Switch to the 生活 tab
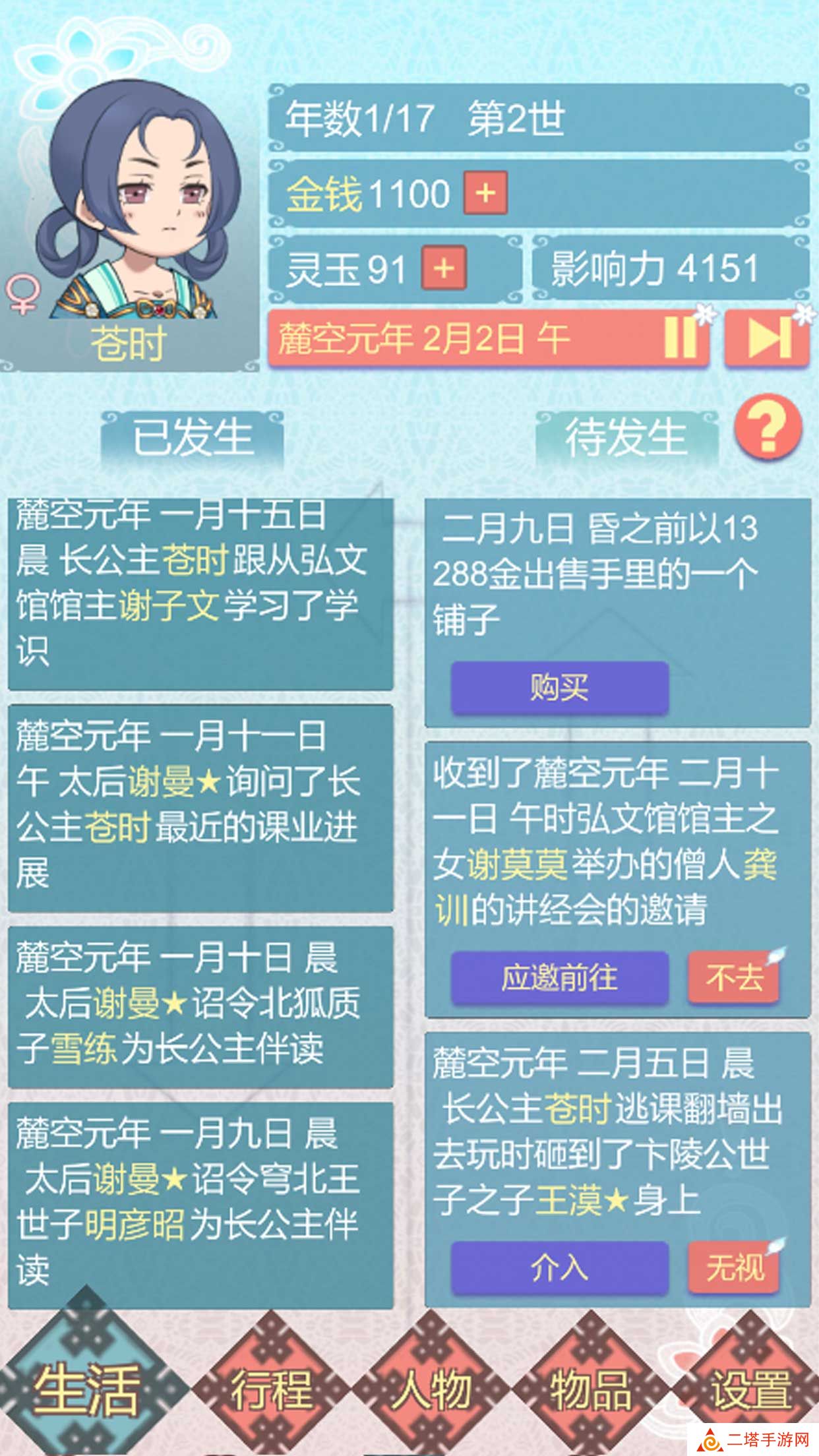Viewport: 819px width, 1456px height. [x=86, y=1390]
